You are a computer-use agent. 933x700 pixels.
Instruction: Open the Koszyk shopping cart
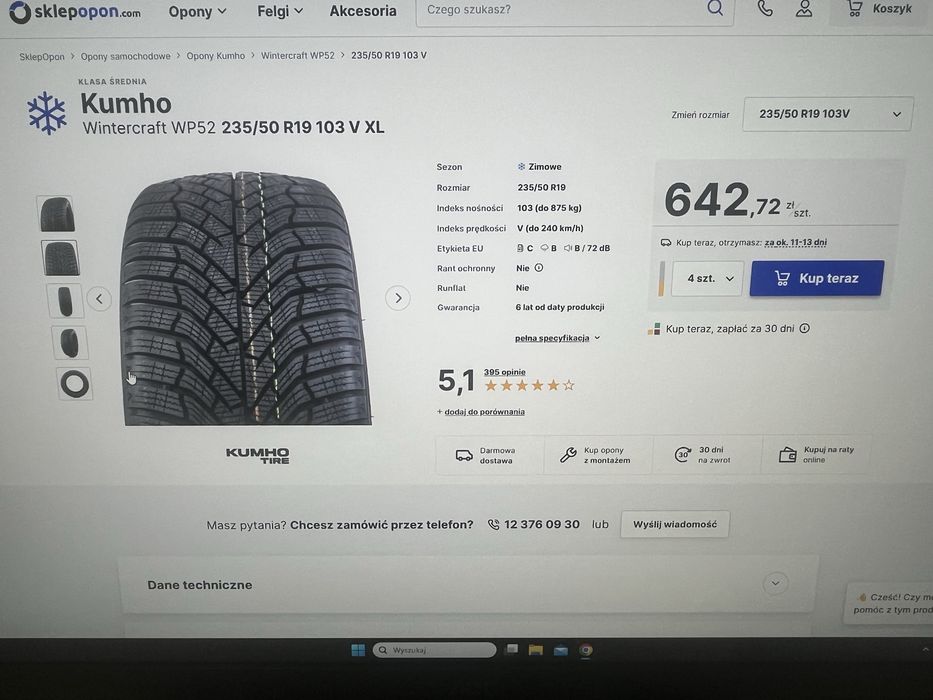click(878, 9)
